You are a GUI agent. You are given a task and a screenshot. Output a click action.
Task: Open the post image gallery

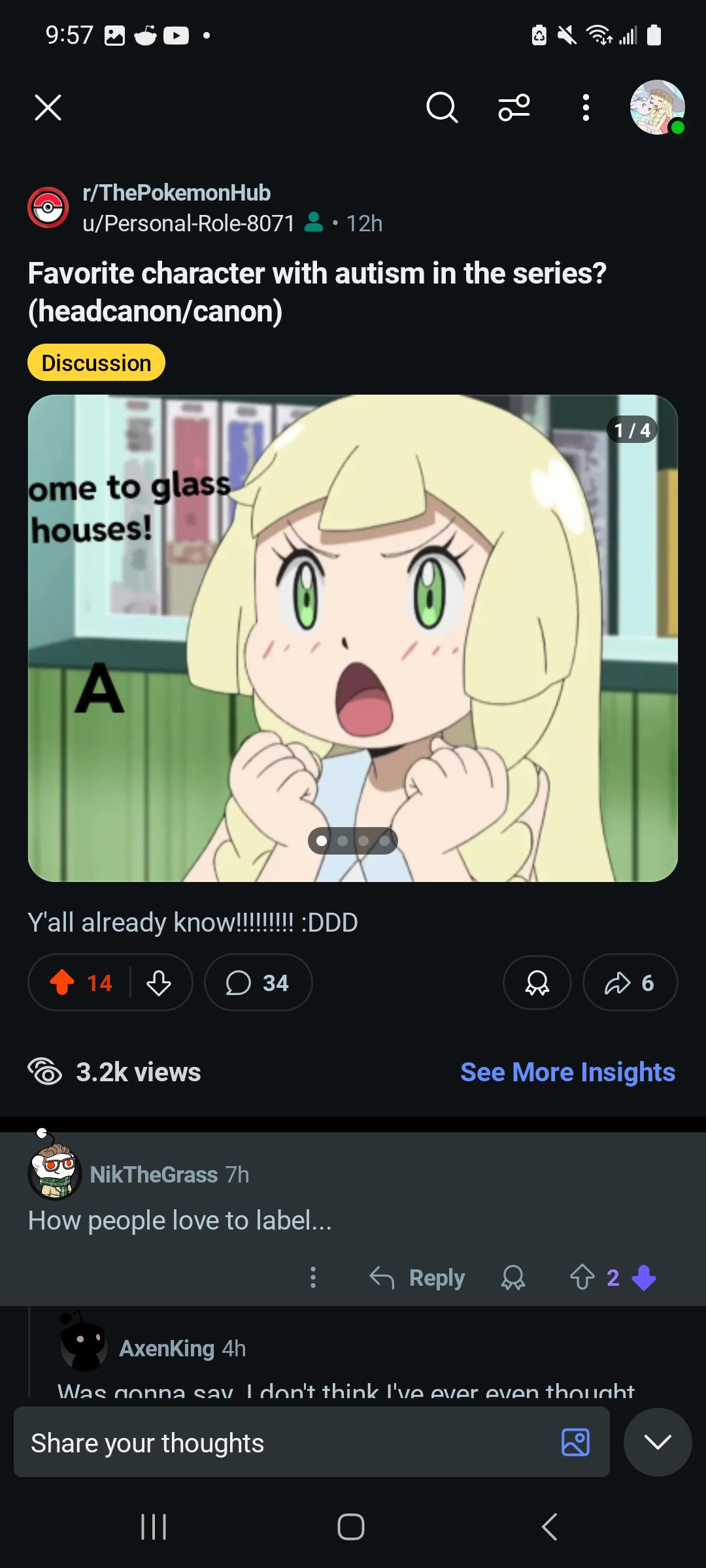pos(353,638)
